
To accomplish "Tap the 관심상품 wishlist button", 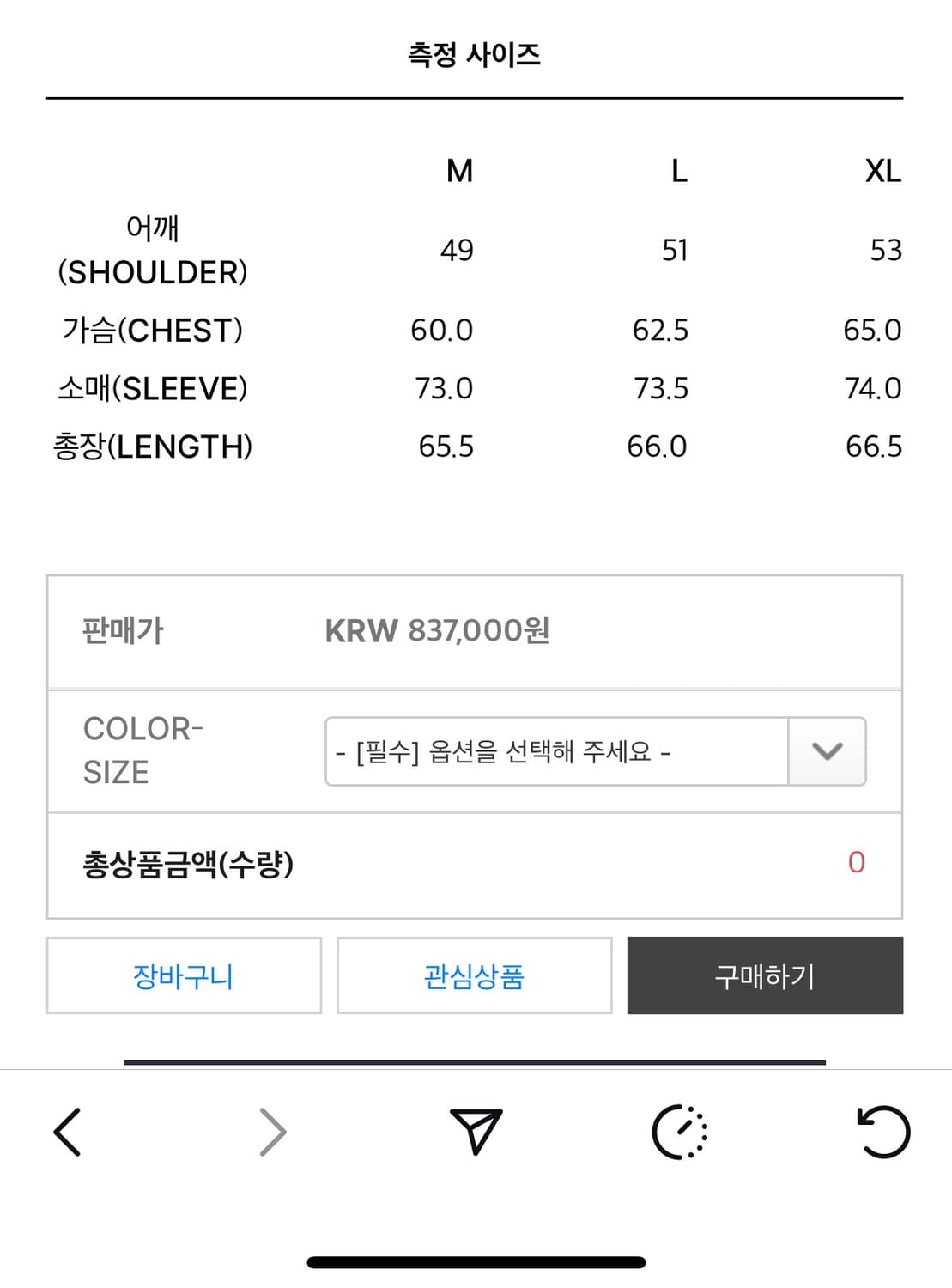I will tap(474, 975).
